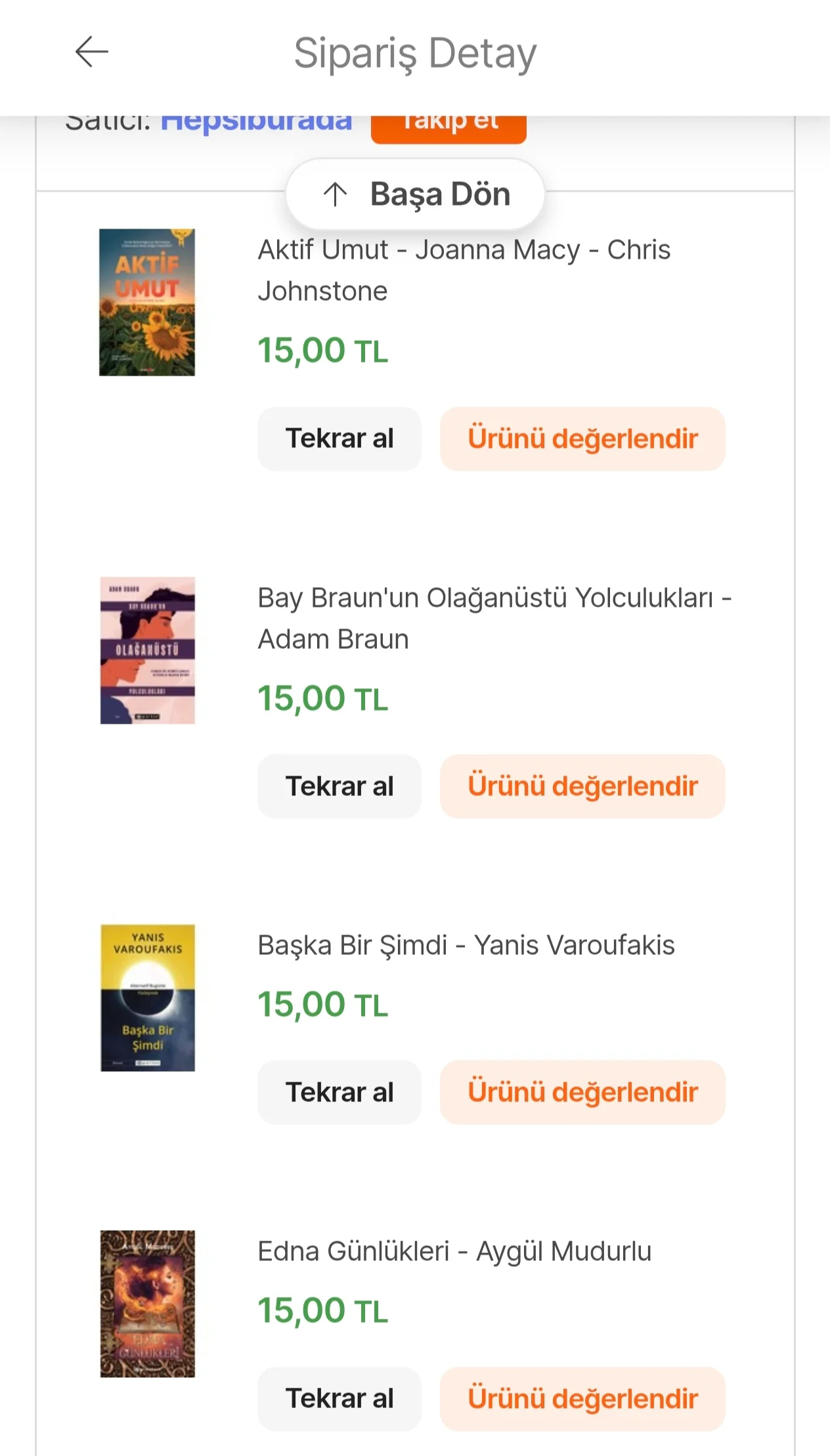This screenshot has height=1456, width=830.
Task: Open the Edna Günlükleri cover image
Action: click(147, 1304)
